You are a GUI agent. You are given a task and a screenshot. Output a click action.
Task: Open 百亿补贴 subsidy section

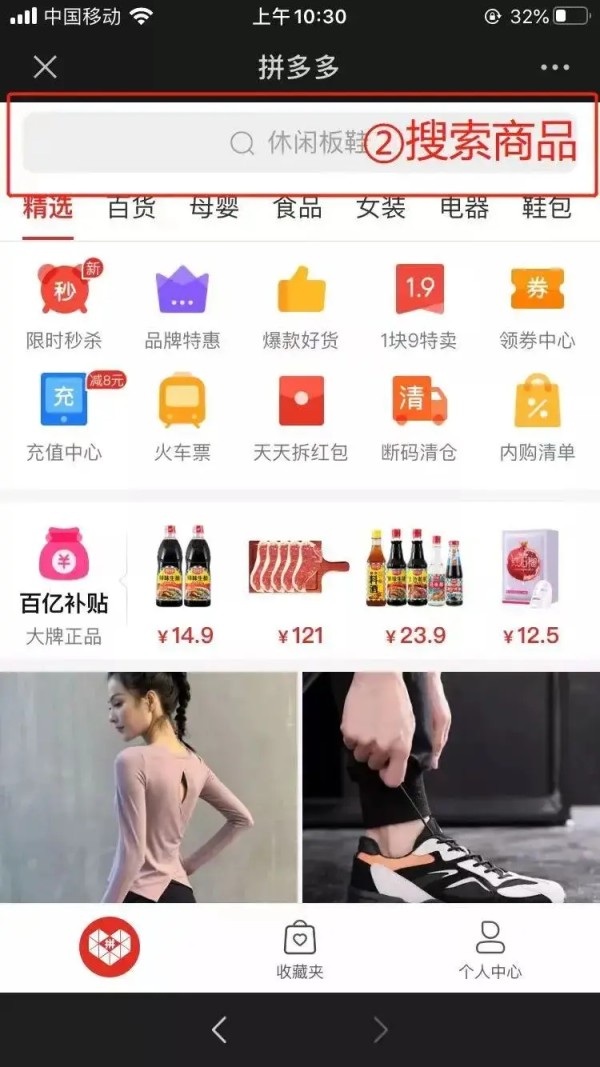pyautogui.click(x=64, y=587)
